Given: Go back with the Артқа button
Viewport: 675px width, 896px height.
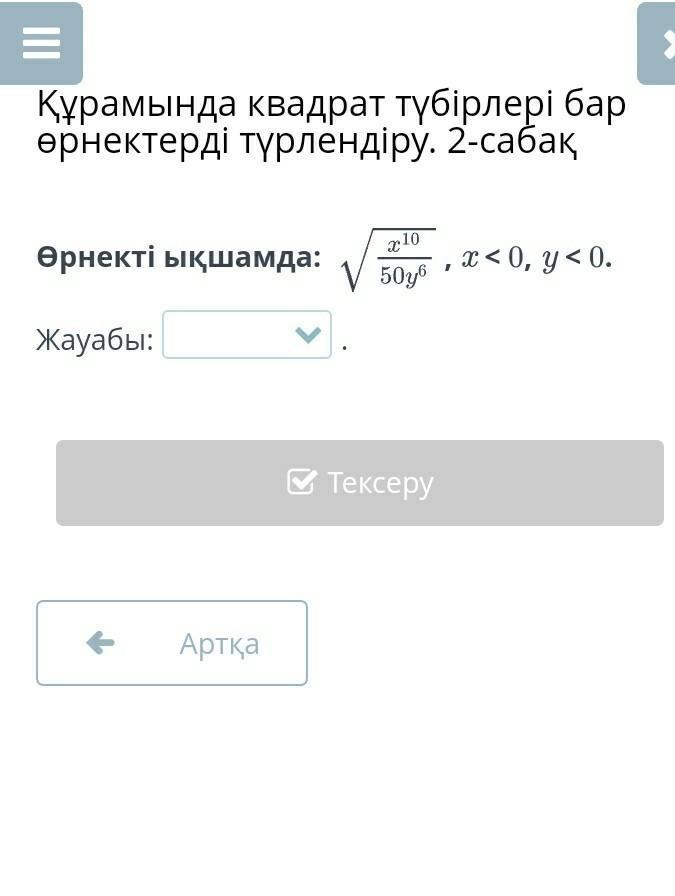Looking at the screenshot, I should pos(172,643).
